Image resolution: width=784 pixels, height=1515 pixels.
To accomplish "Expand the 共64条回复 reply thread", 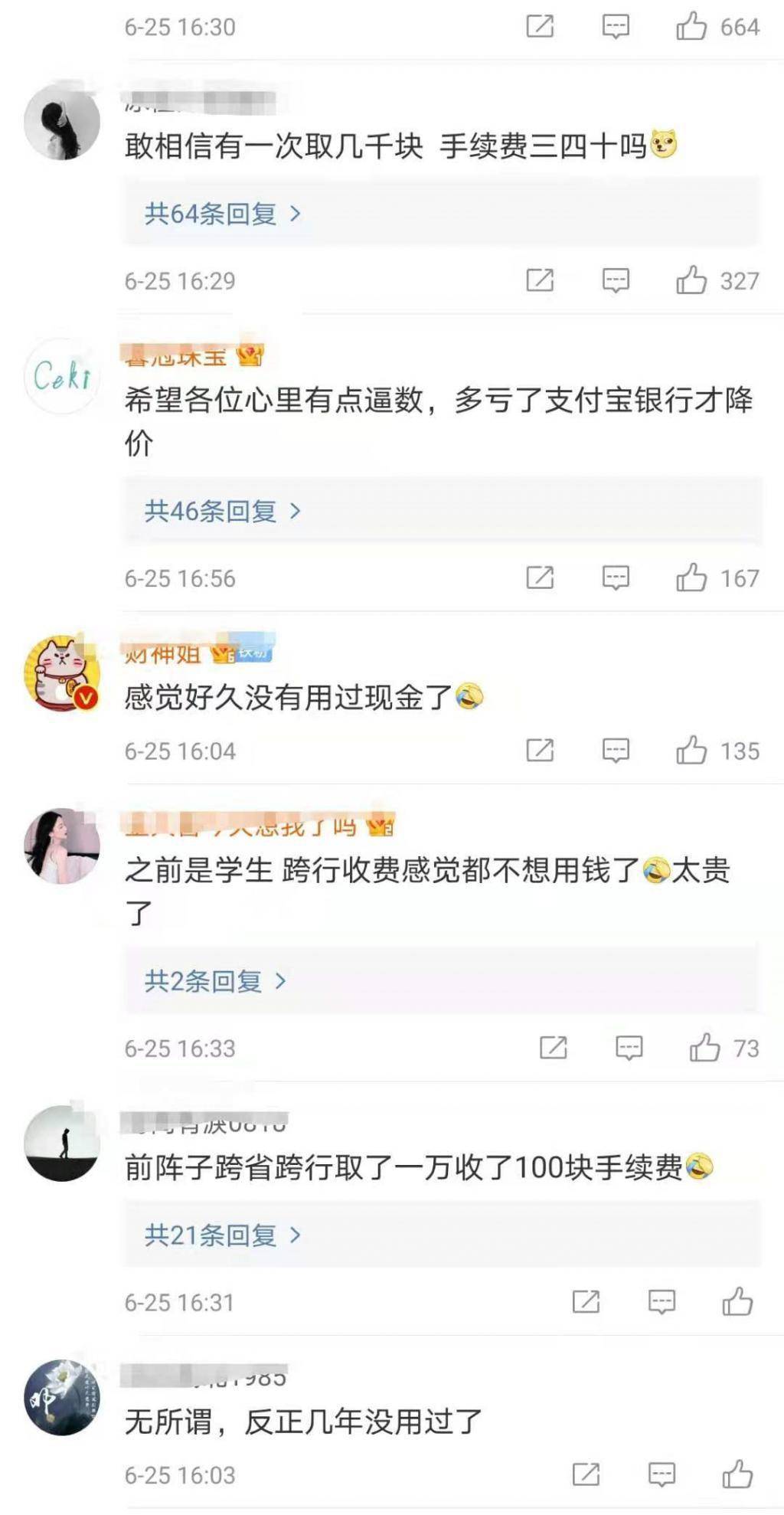I will click(x=222, y=214).
